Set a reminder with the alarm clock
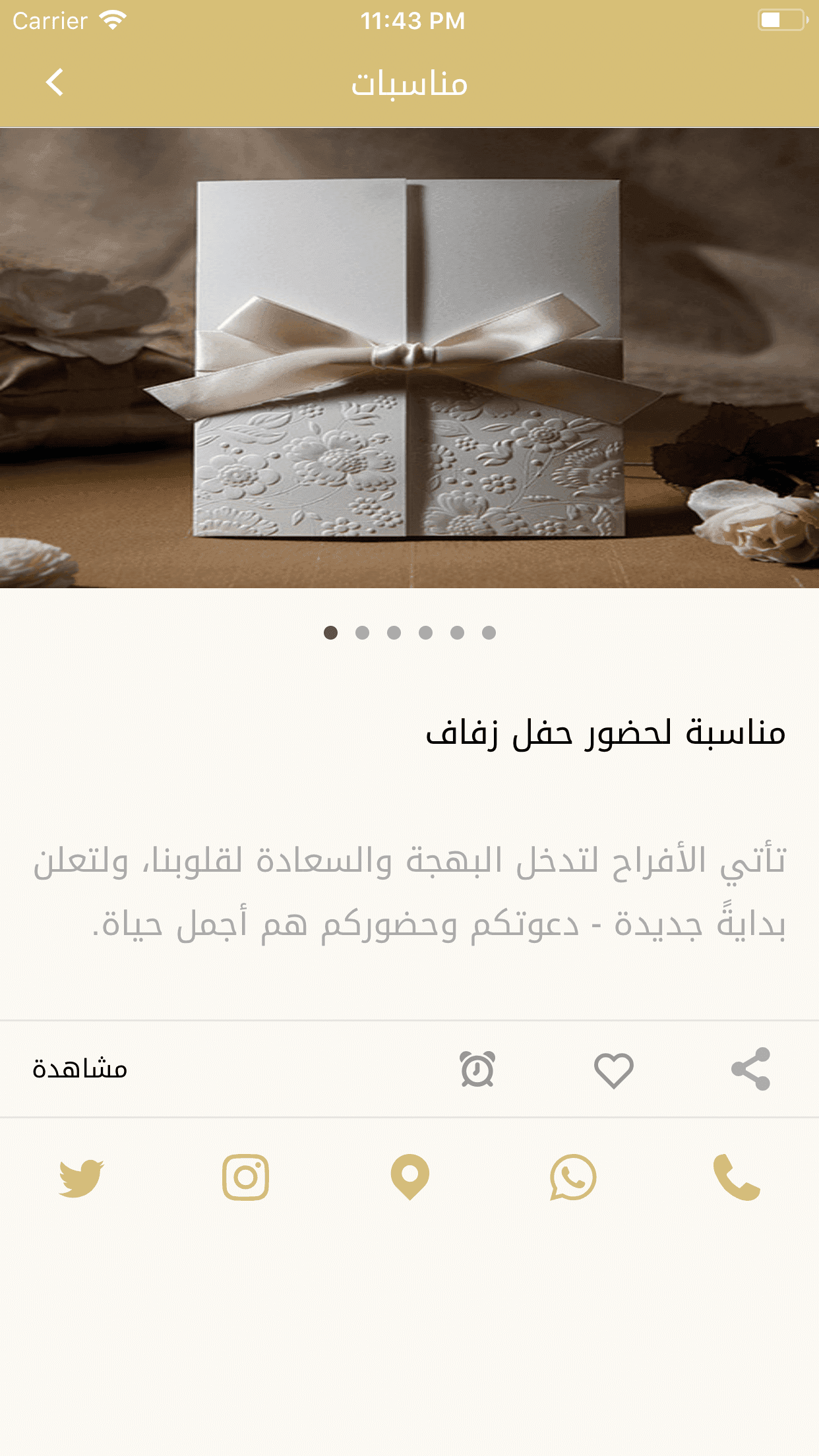819x1456 pixels. (477, 1069)
